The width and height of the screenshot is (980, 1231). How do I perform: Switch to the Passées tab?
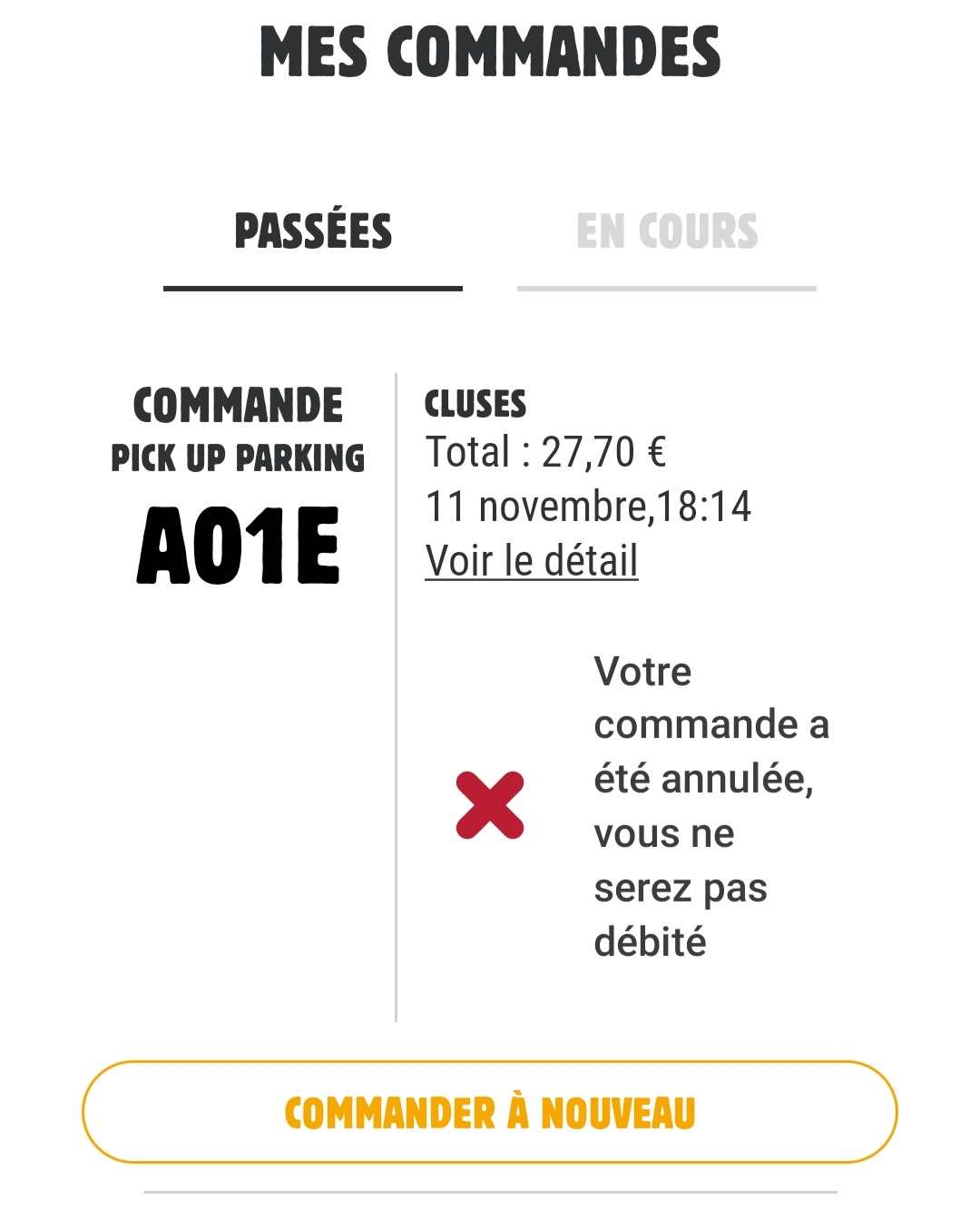point(313,232)
